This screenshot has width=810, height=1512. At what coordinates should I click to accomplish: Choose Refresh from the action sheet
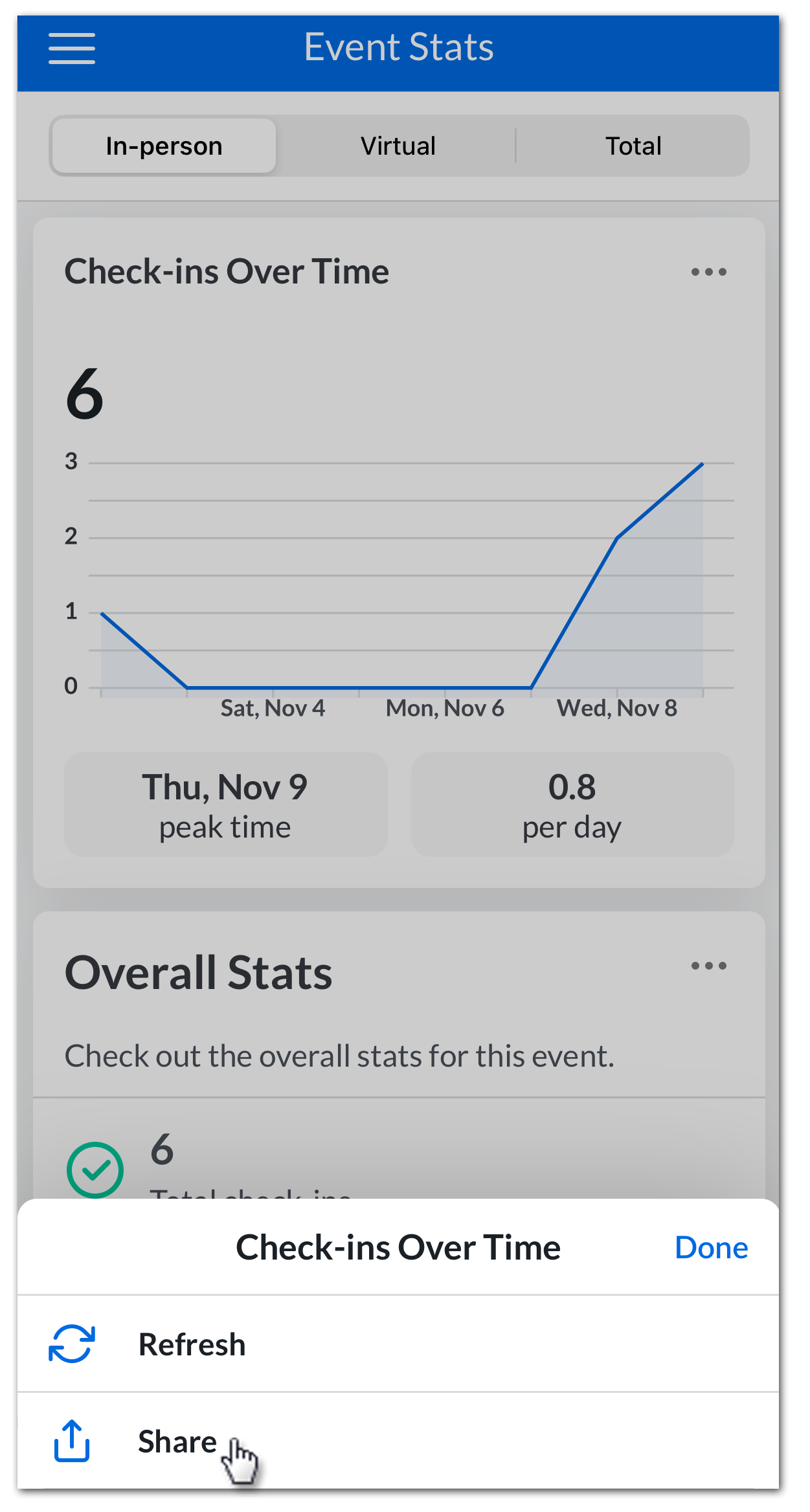tap(192, 1343)
